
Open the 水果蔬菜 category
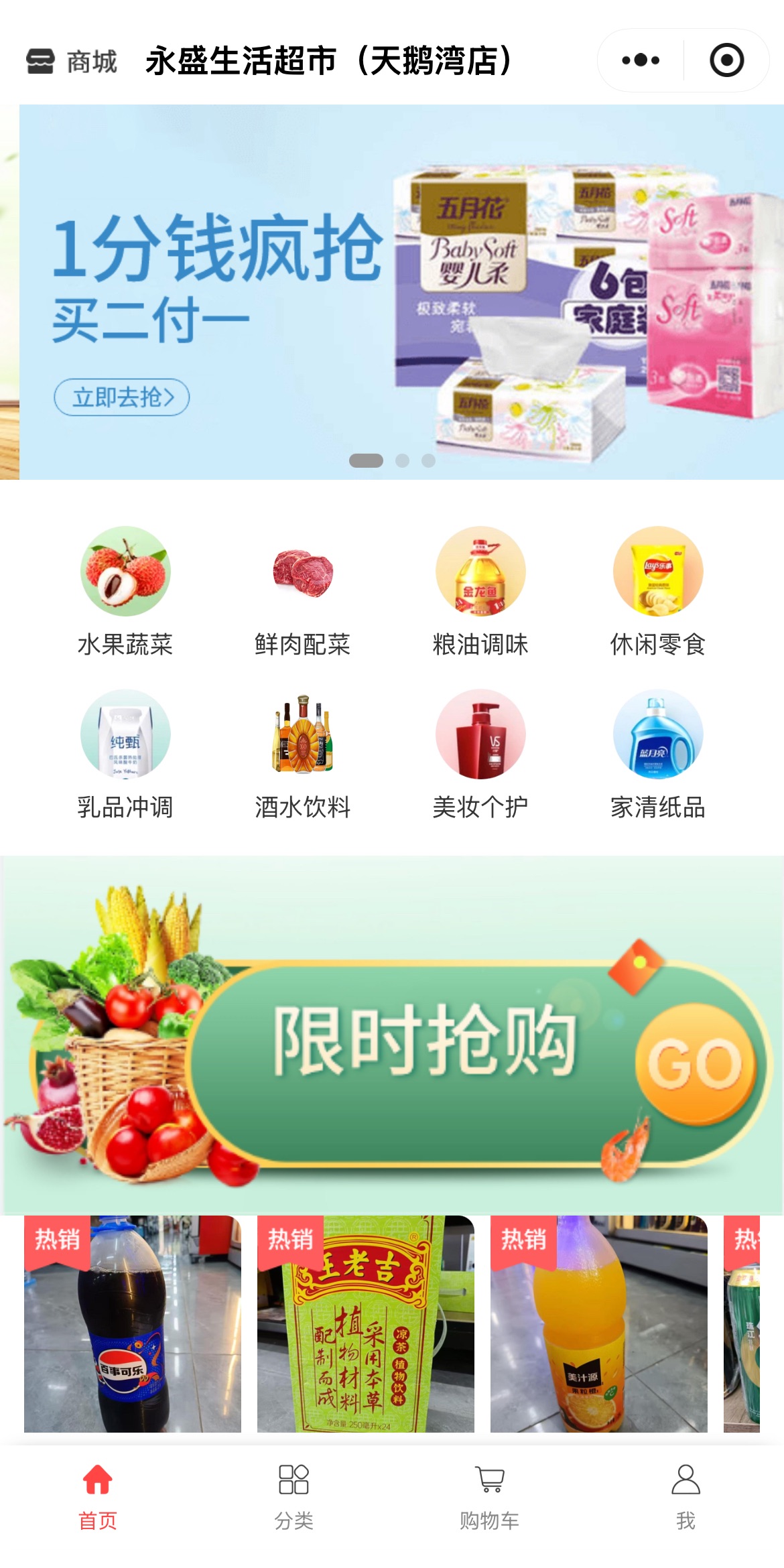tap(125, 590)
